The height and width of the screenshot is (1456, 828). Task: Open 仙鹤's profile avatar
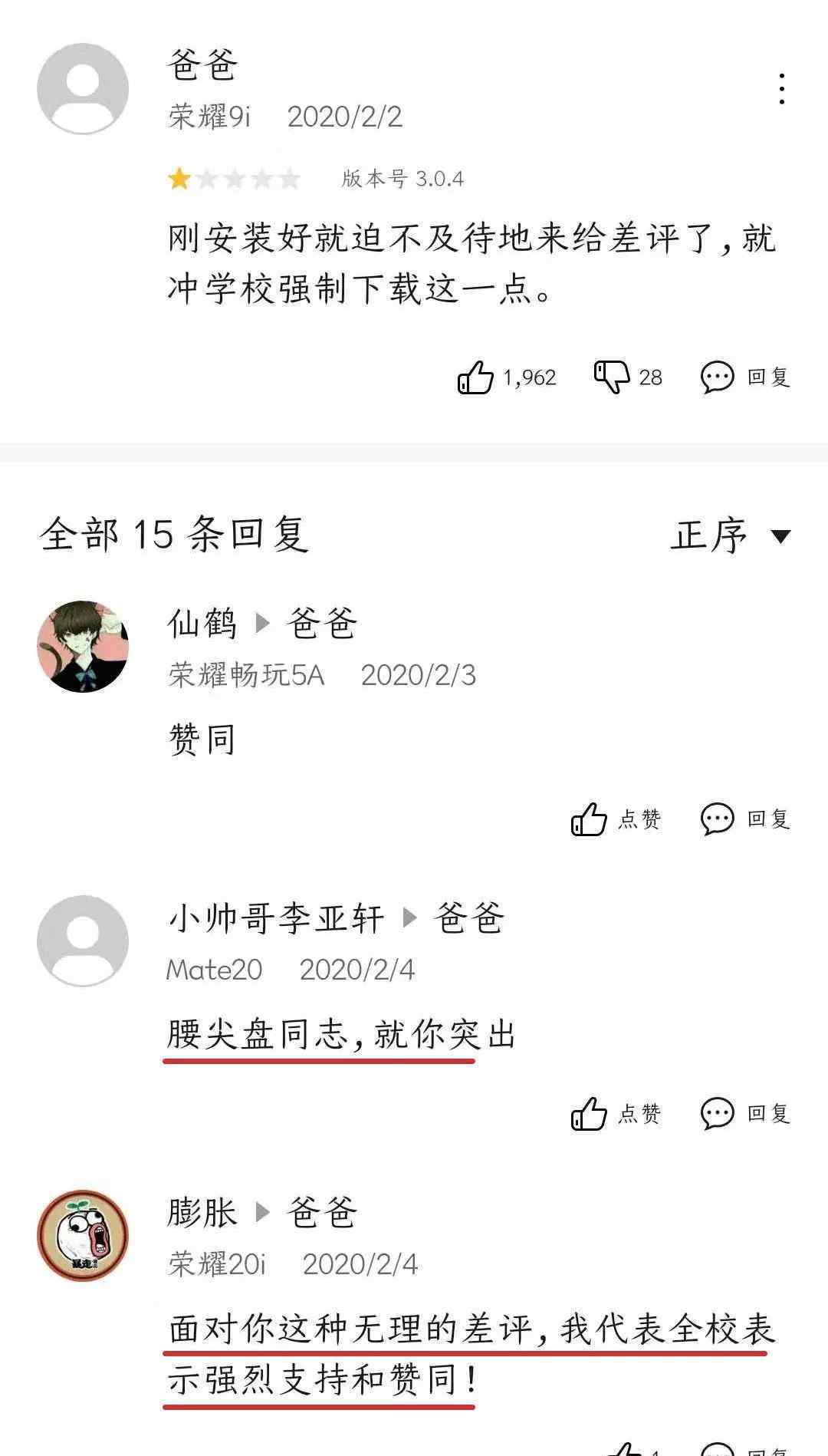pos(83,647)
